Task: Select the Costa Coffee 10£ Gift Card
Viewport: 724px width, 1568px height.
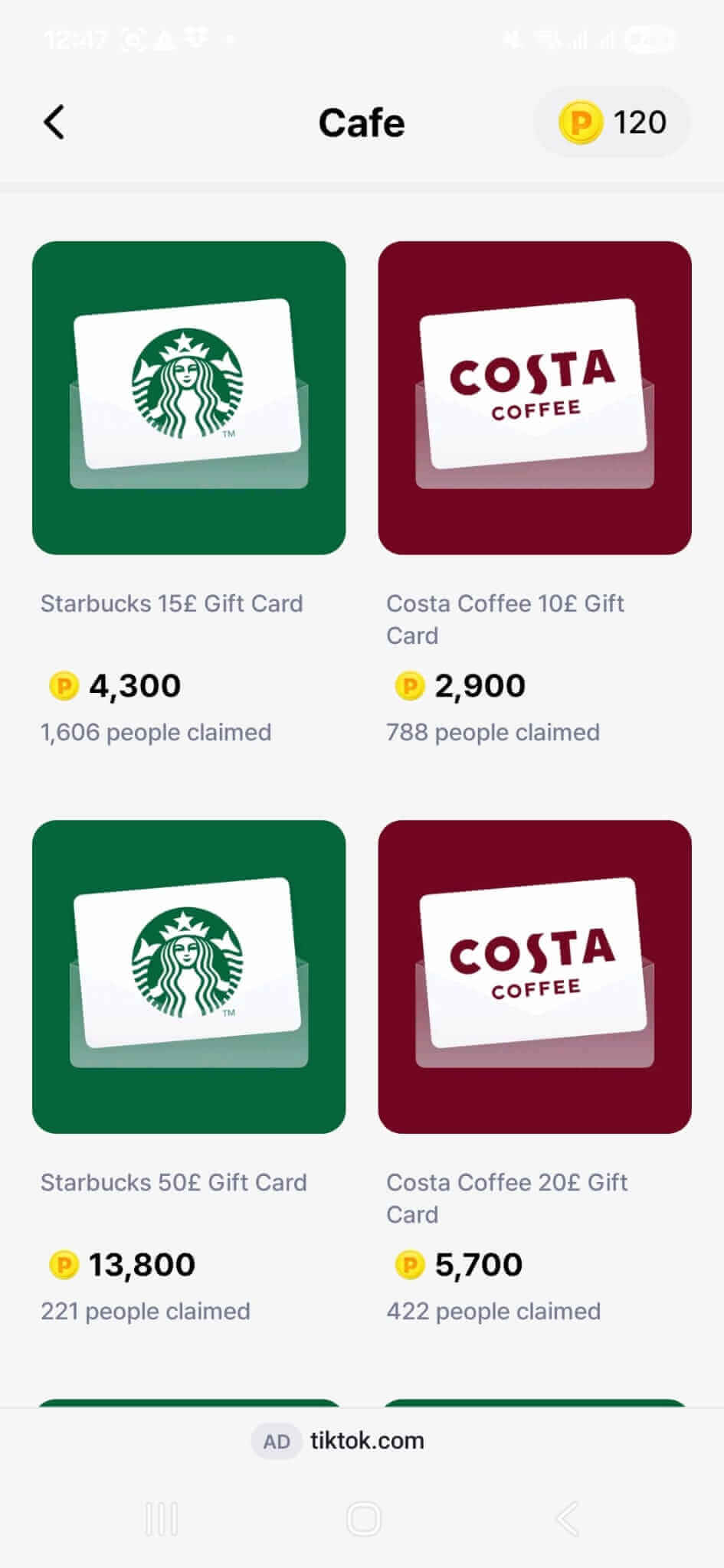Action: [x=534, y=398]
